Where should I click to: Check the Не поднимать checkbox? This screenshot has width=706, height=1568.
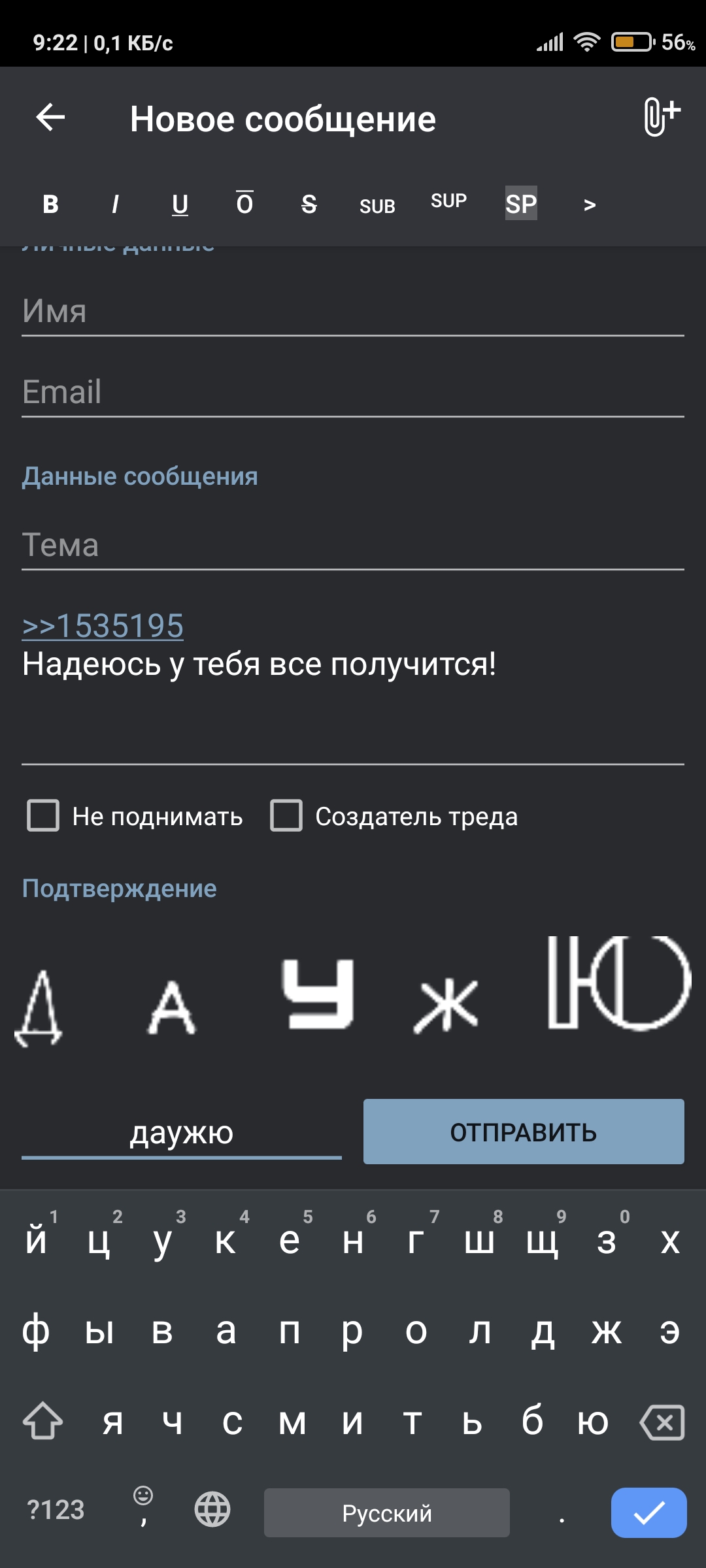pyautogui.click(x=43, y=815)
